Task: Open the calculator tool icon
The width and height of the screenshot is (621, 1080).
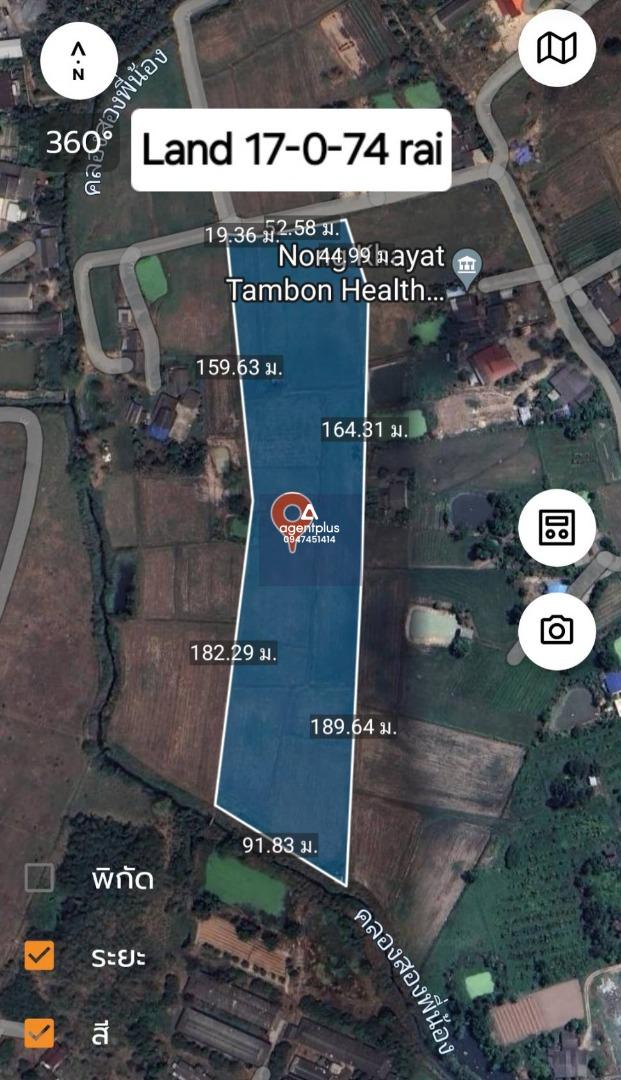Action: 556,528
